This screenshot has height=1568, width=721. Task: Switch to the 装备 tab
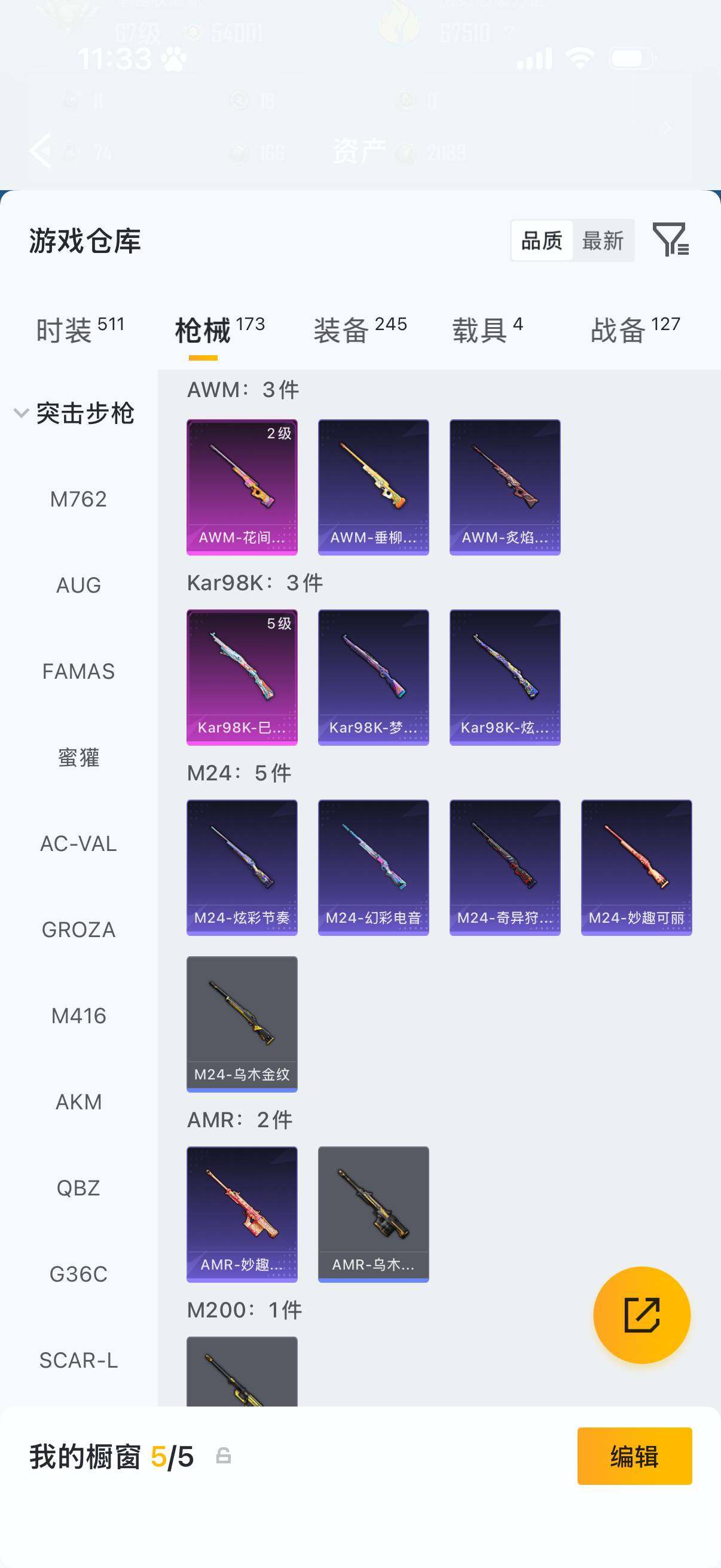360,330
